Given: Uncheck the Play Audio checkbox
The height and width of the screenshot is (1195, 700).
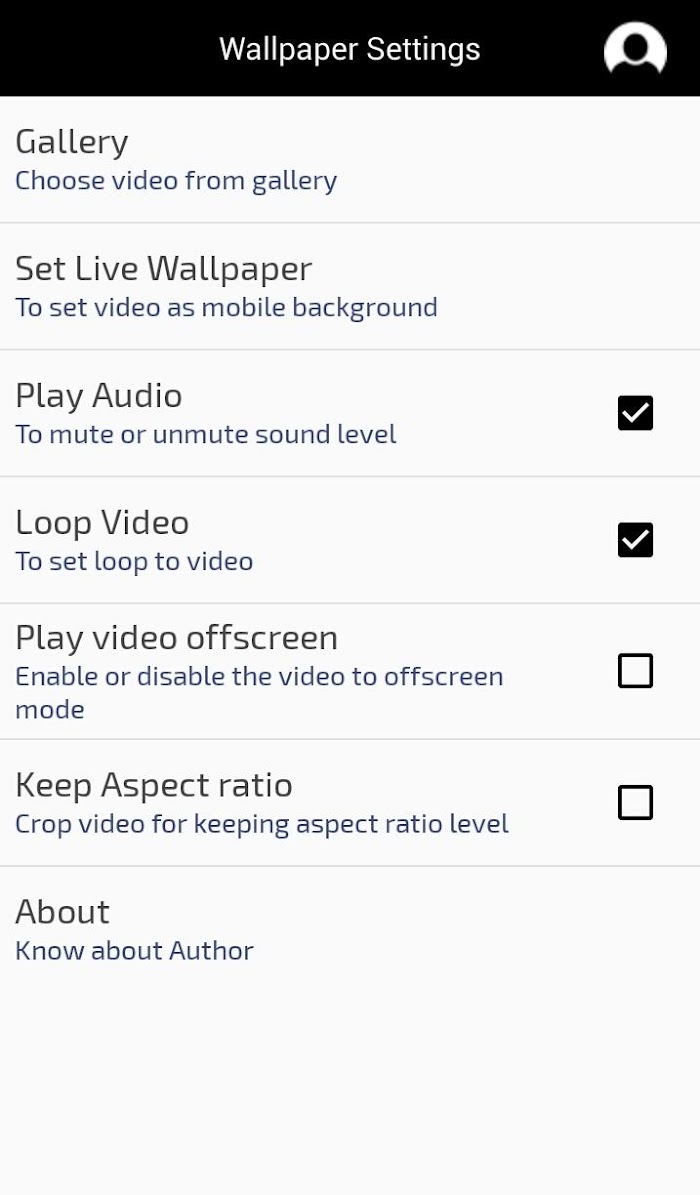Looking at the screenshot, I should [x=635, y=413].
